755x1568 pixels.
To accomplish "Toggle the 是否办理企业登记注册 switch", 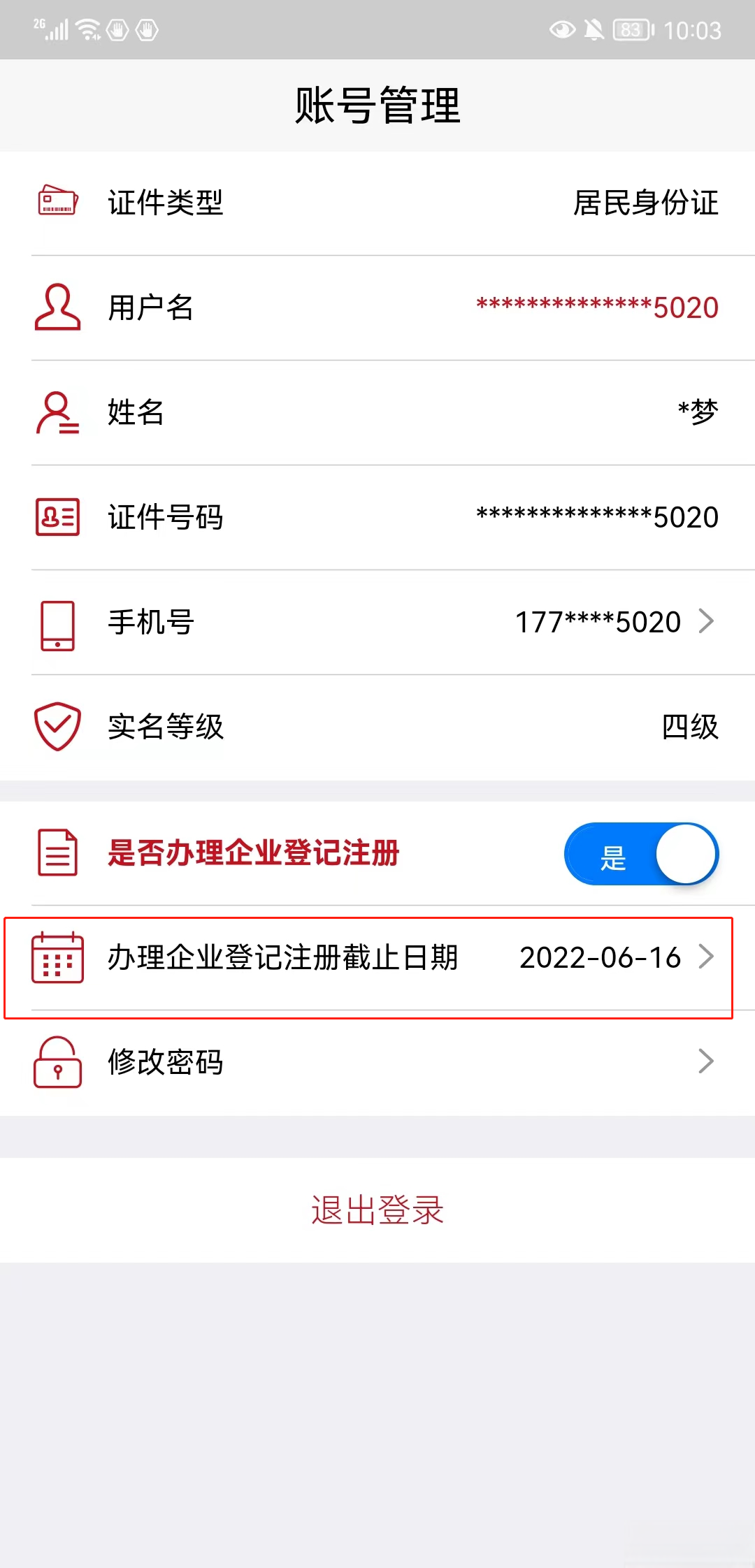I will pos(640,854).
